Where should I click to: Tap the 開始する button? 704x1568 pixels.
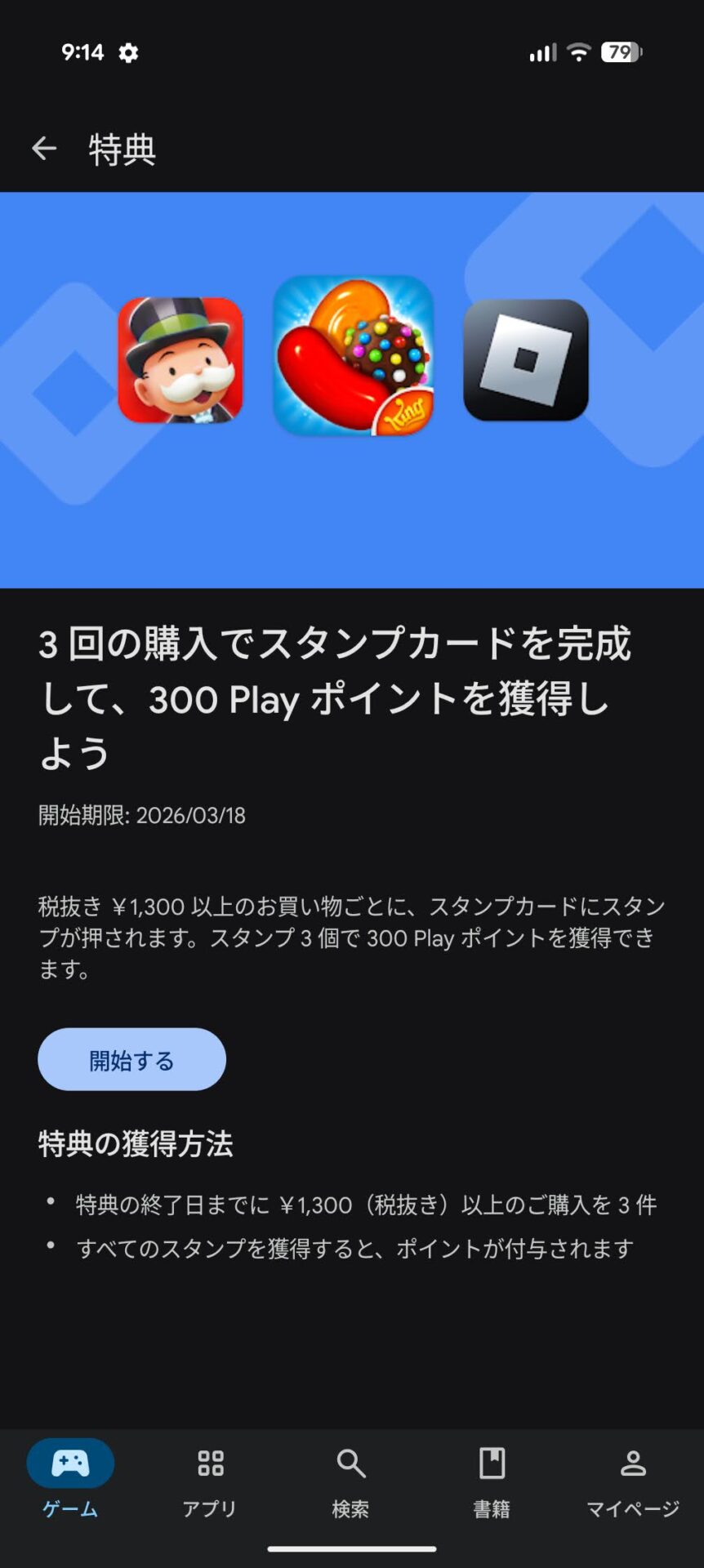pos(131,1059)
